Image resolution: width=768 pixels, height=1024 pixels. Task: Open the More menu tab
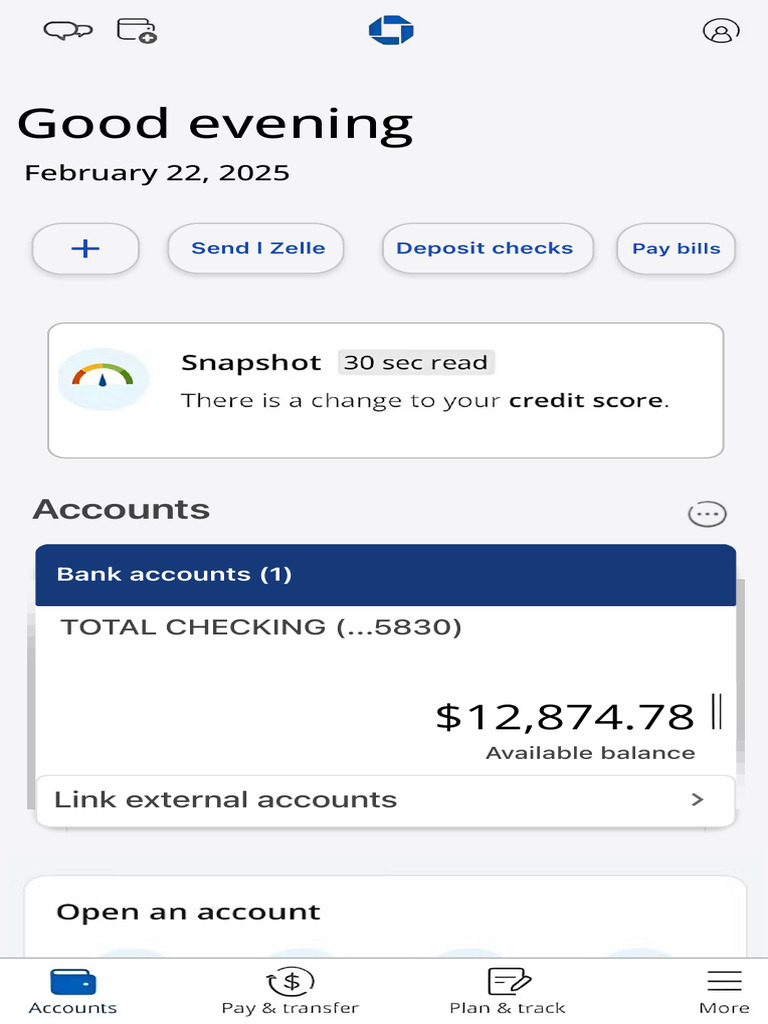(x=724, y=992)
